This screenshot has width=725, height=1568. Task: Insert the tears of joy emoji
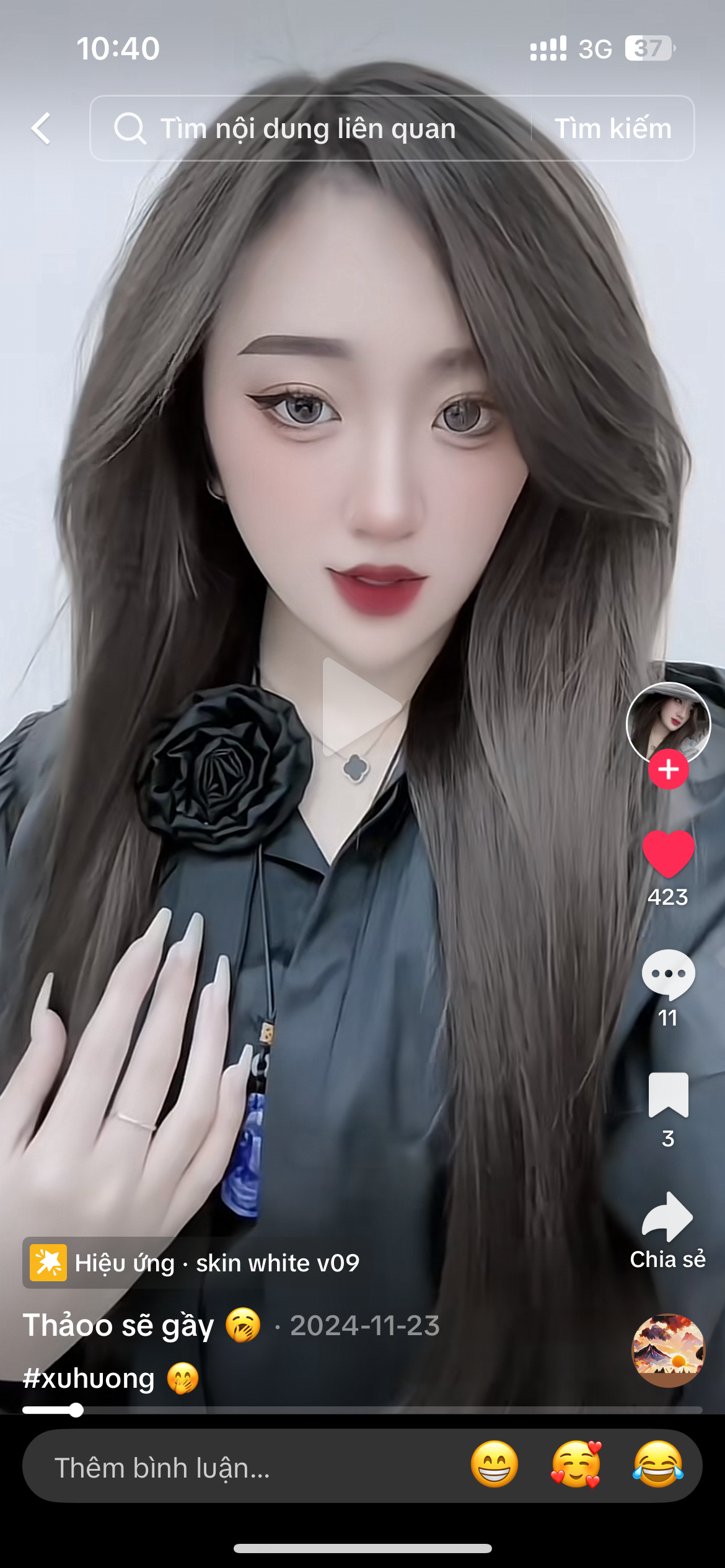click(x=657, y=1465)
